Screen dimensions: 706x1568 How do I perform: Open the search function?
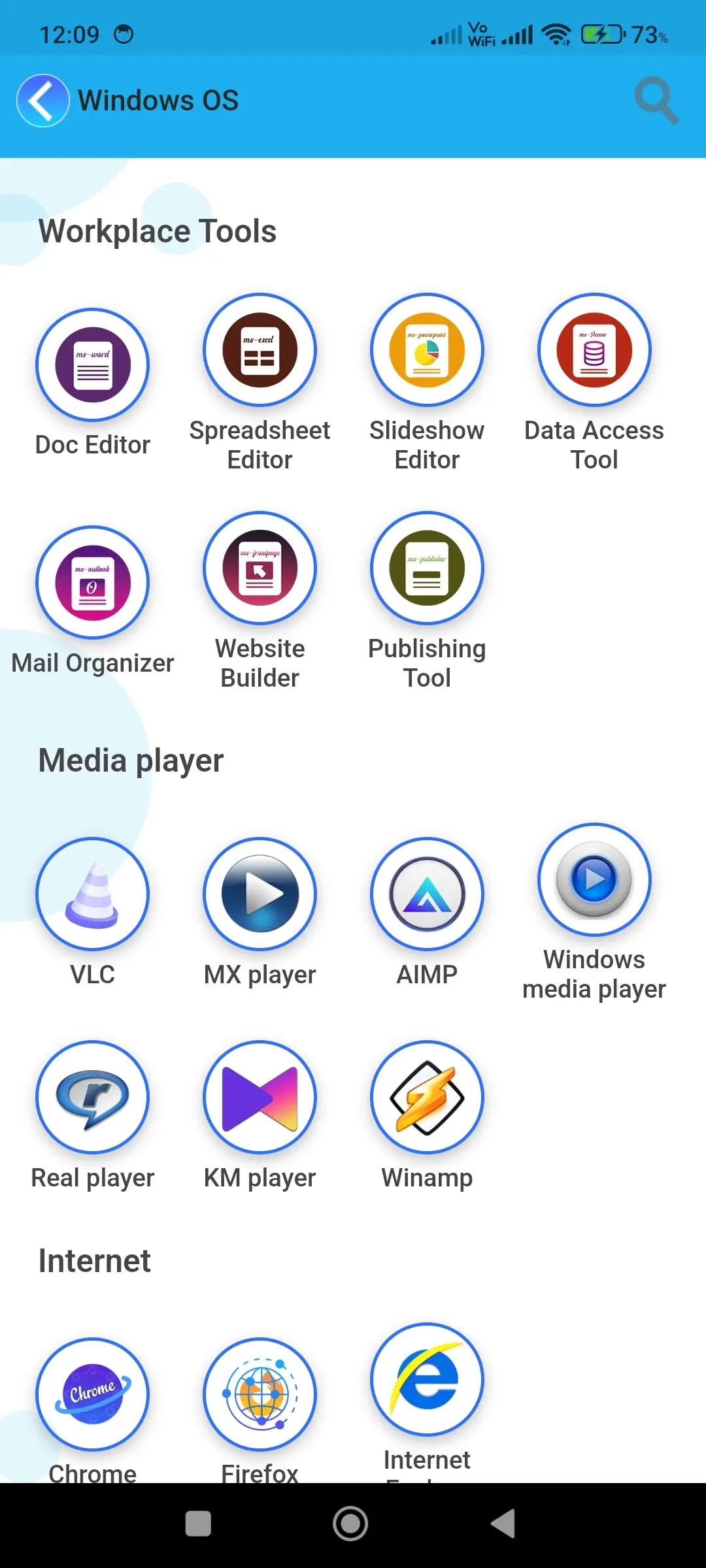657,100
